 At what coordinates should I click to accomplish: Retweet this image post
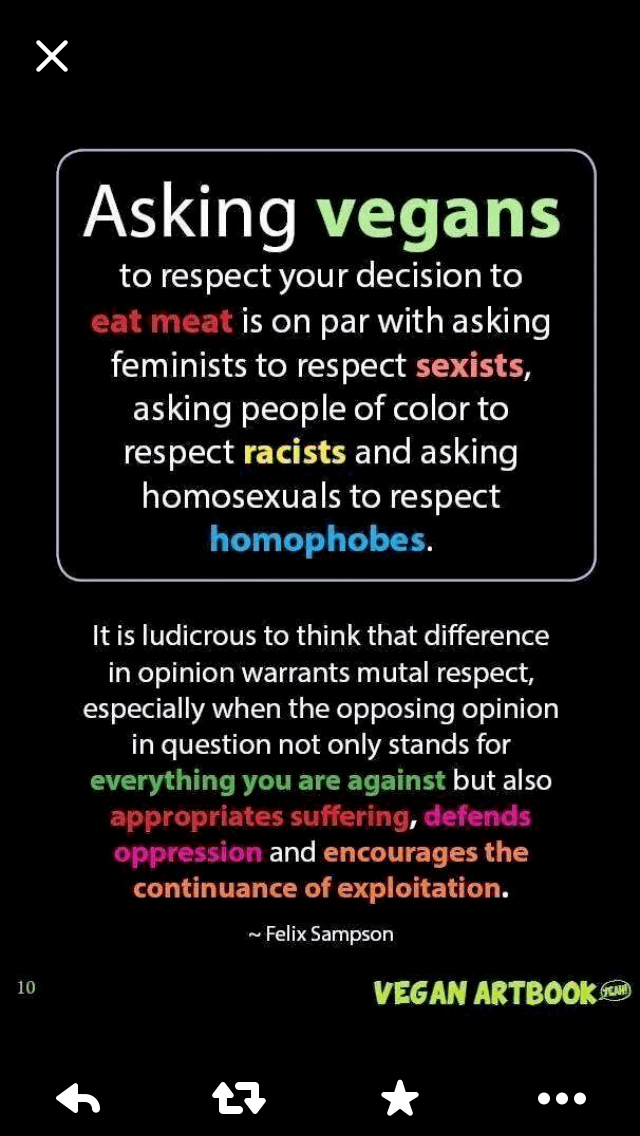pos(239,1098)
